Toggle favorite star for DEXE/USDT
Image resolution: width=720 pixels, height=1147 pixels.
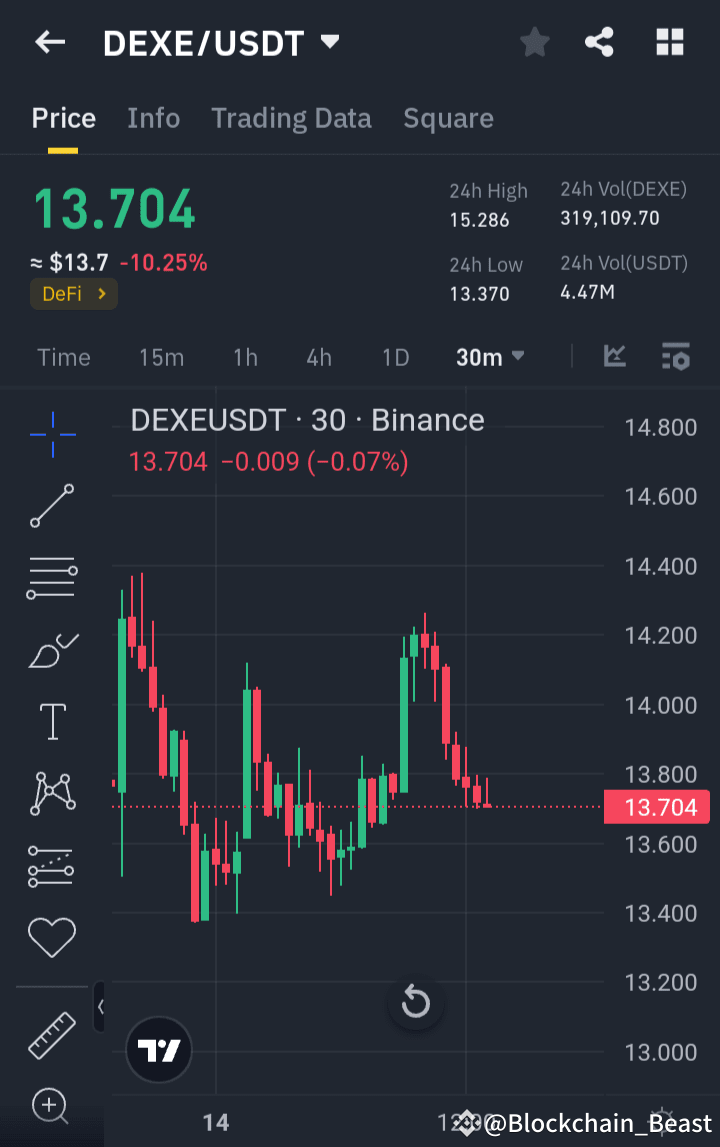[x=534, y=42]
